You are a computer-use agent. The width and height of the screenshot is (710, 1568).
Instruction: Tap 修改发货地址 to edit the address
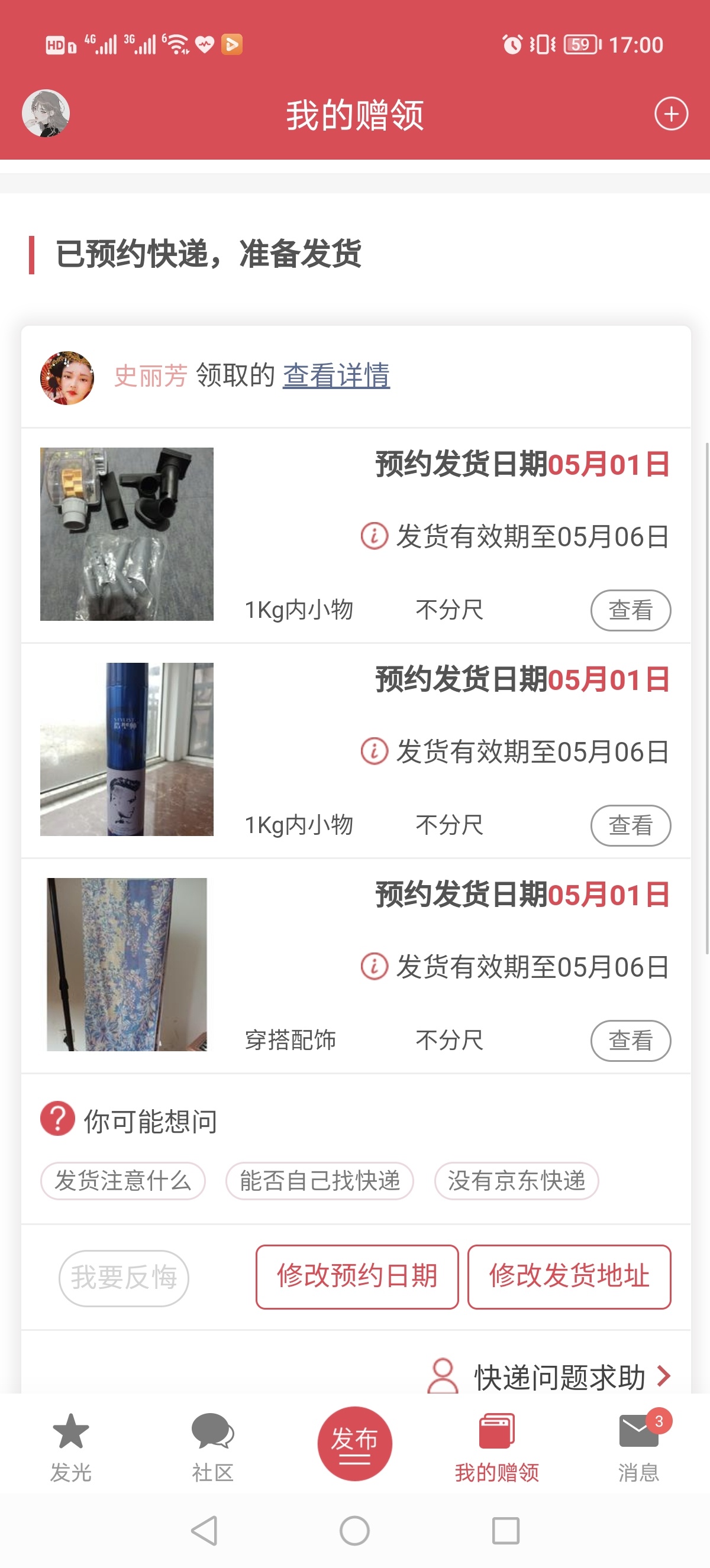pyautogui.click(x=569, y=1277)
